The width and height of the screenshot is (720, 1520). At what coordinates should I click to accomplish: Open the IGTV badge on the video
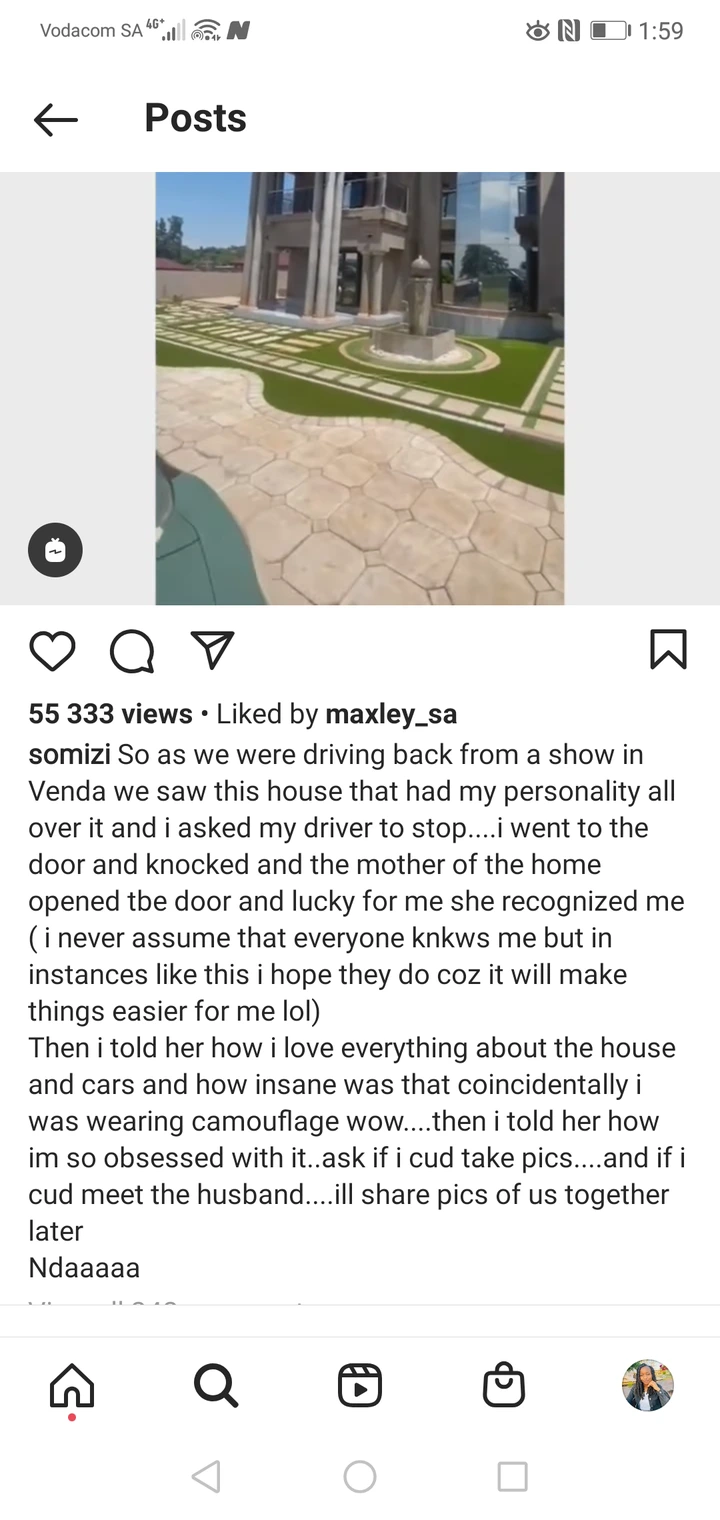pyautogui.click(x=55, y=550)
